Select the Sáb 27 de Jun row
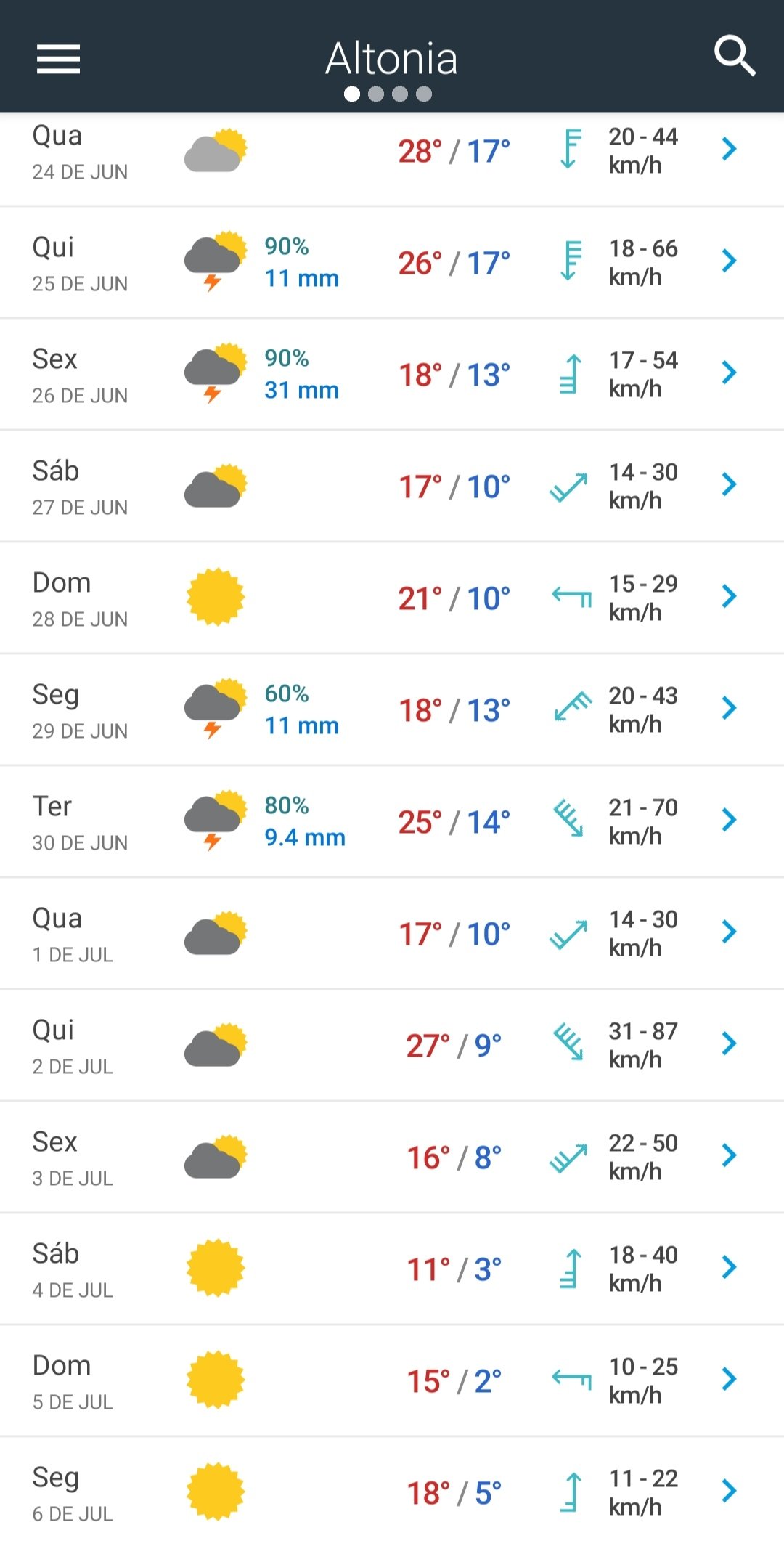Screen dimensions: 784x1546 coord(392,486)
